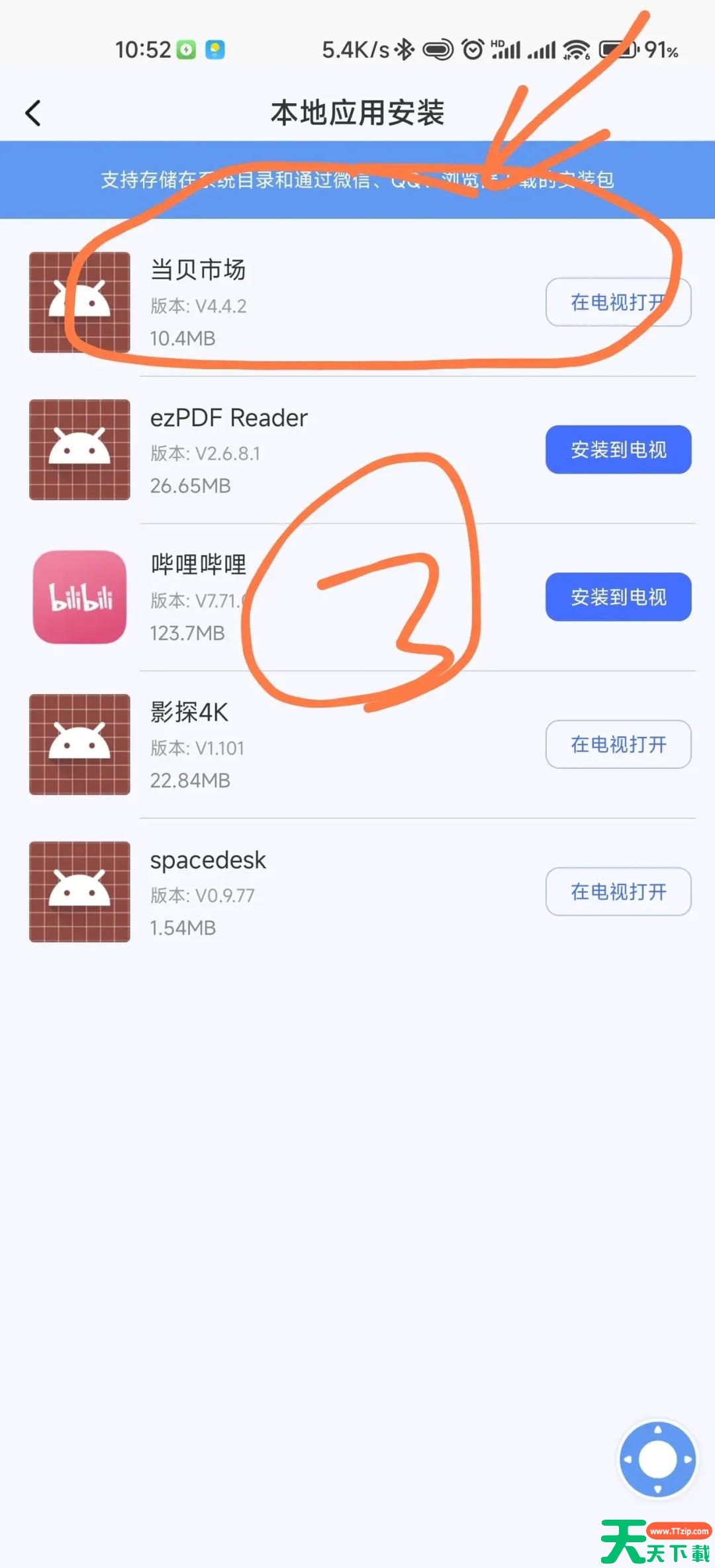Install bilibili to the TV
Screen dimensions: 715x1568
click(618, 597)
